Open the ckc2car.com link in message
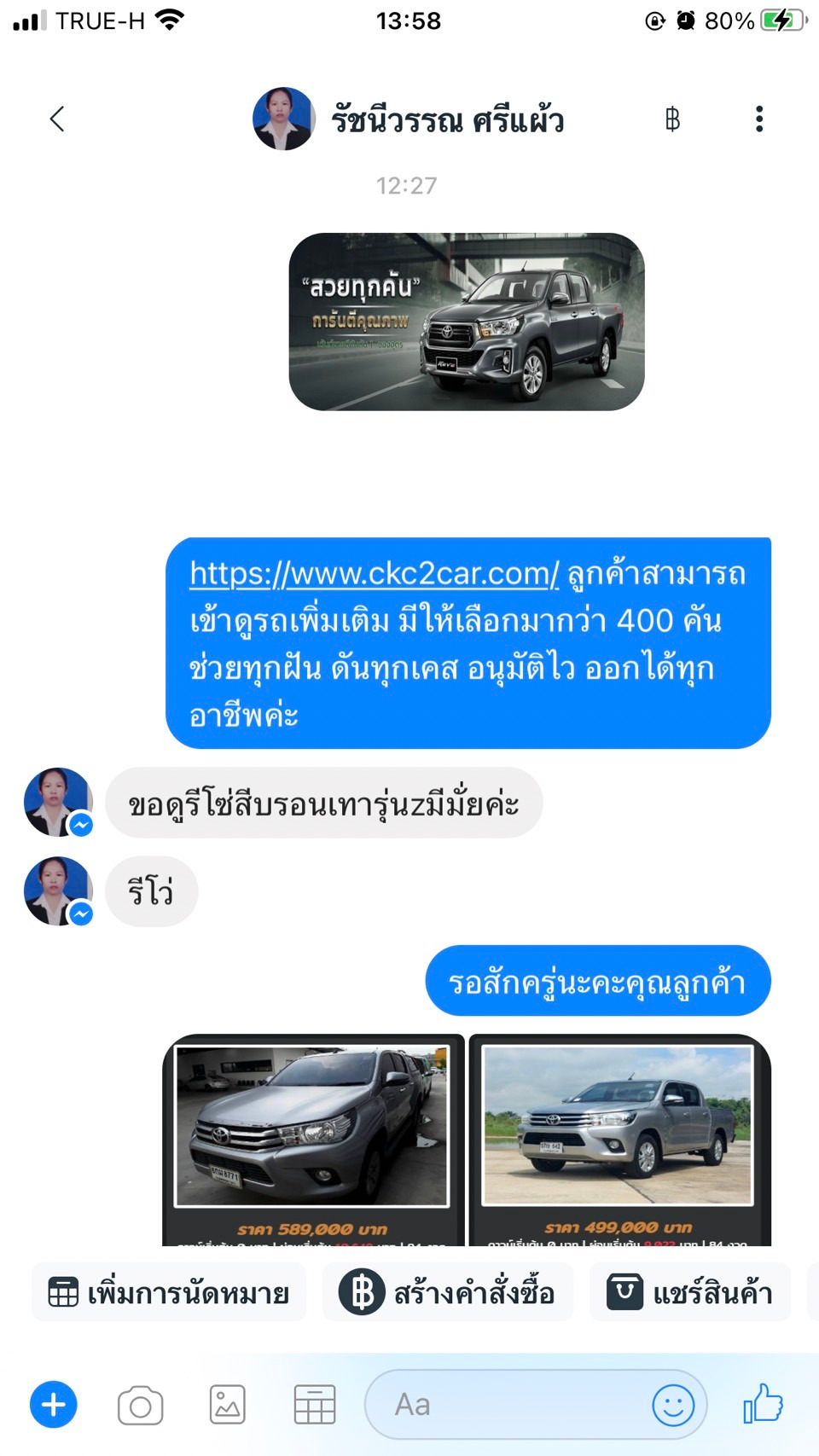The height and width of the screenshot is (1456, 819). tap(374, 574)
